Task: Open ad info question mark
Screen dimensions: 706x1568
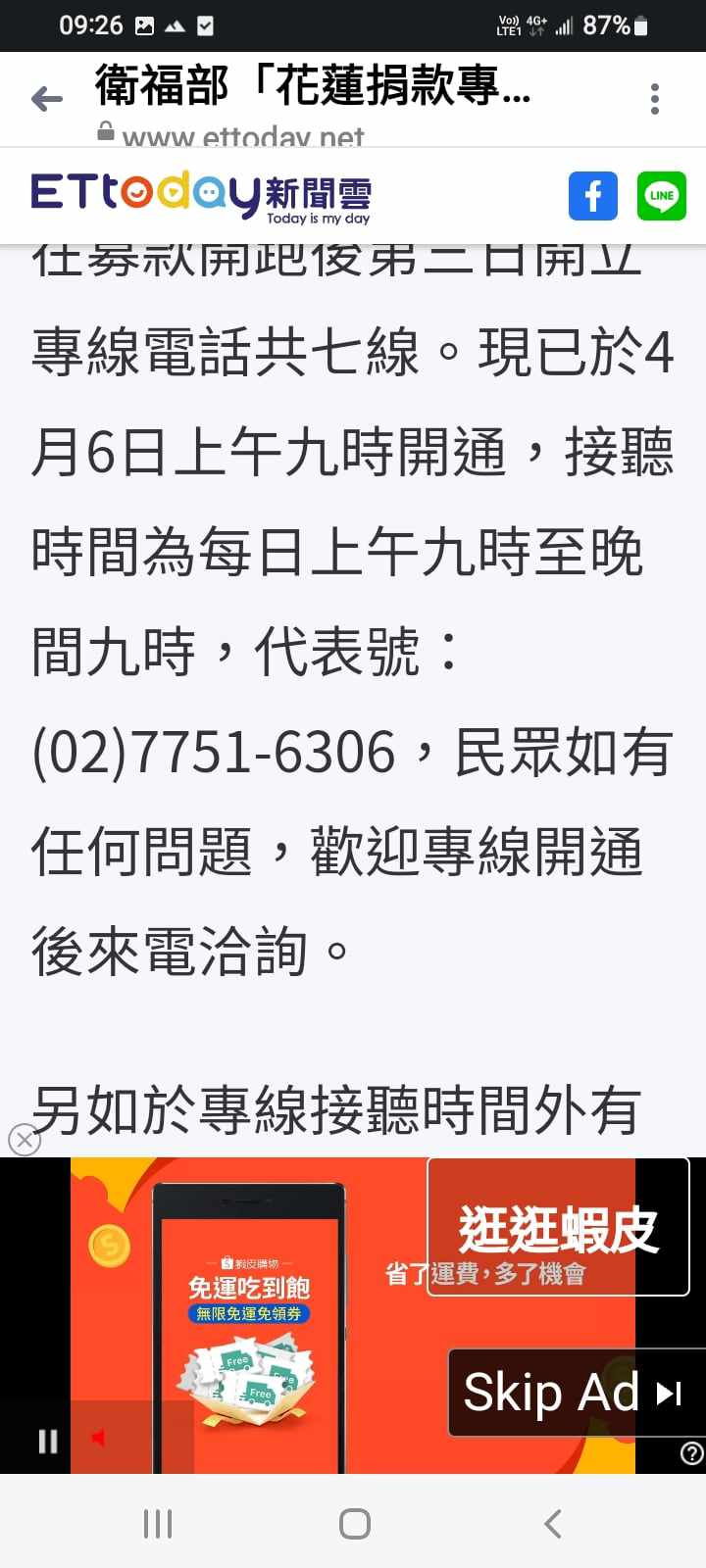Action: pyautogui.click(x=691, y=1453)
